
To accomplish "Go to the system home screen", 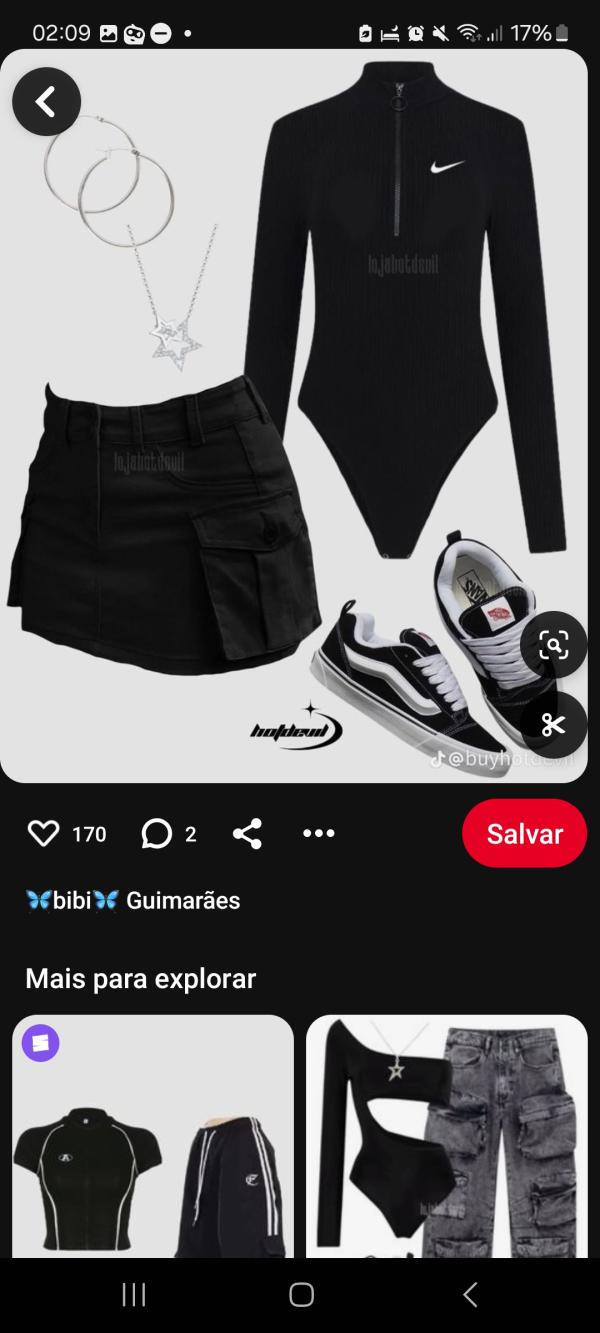I will 301,1295.
